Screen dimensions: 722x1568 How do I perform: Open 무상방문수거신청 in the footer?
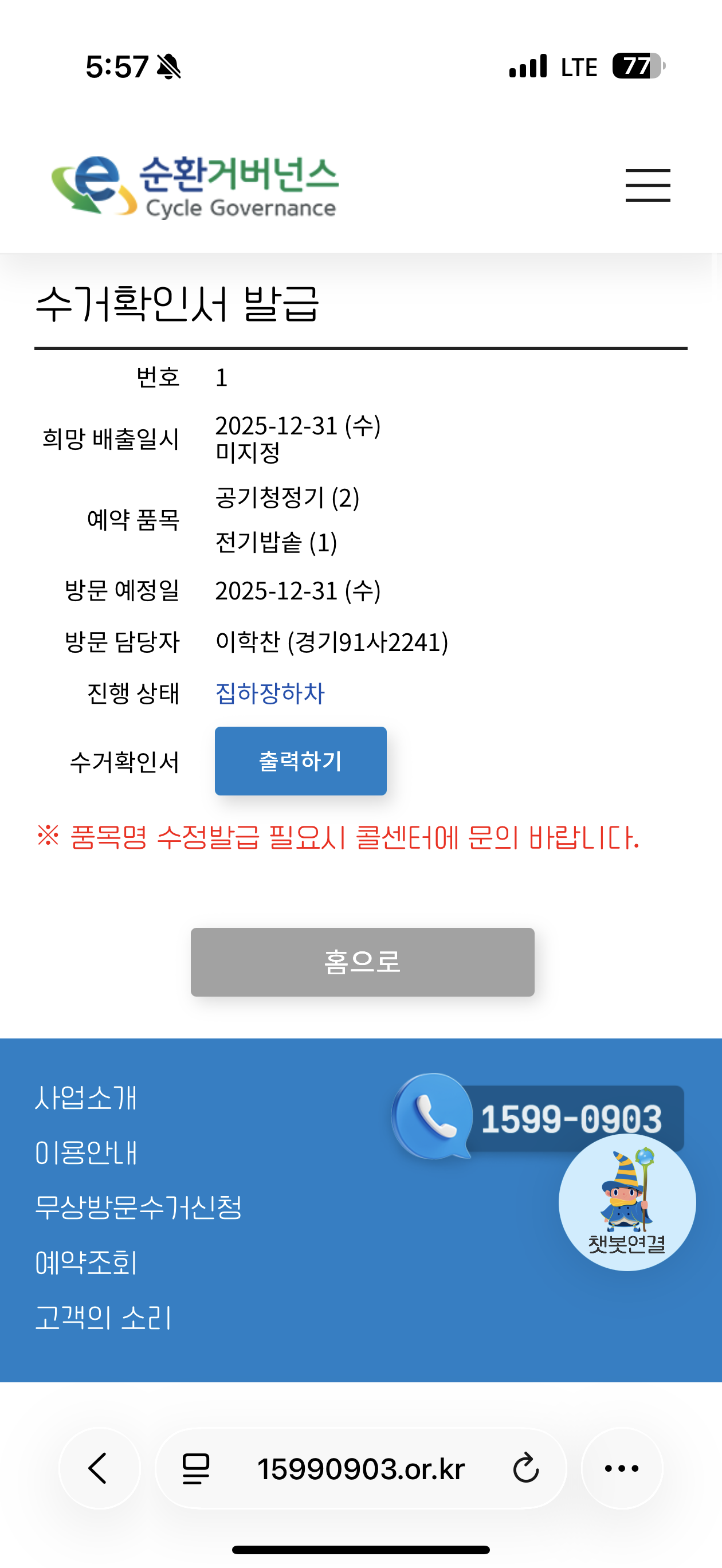138,1208
